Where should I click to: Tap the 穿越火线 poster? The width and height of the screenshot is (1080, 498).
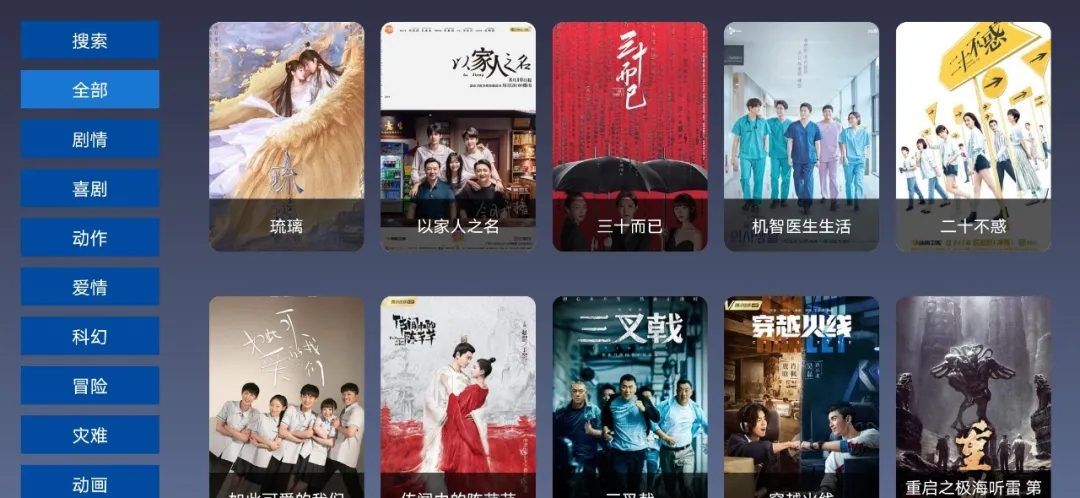tap(801, 397)
